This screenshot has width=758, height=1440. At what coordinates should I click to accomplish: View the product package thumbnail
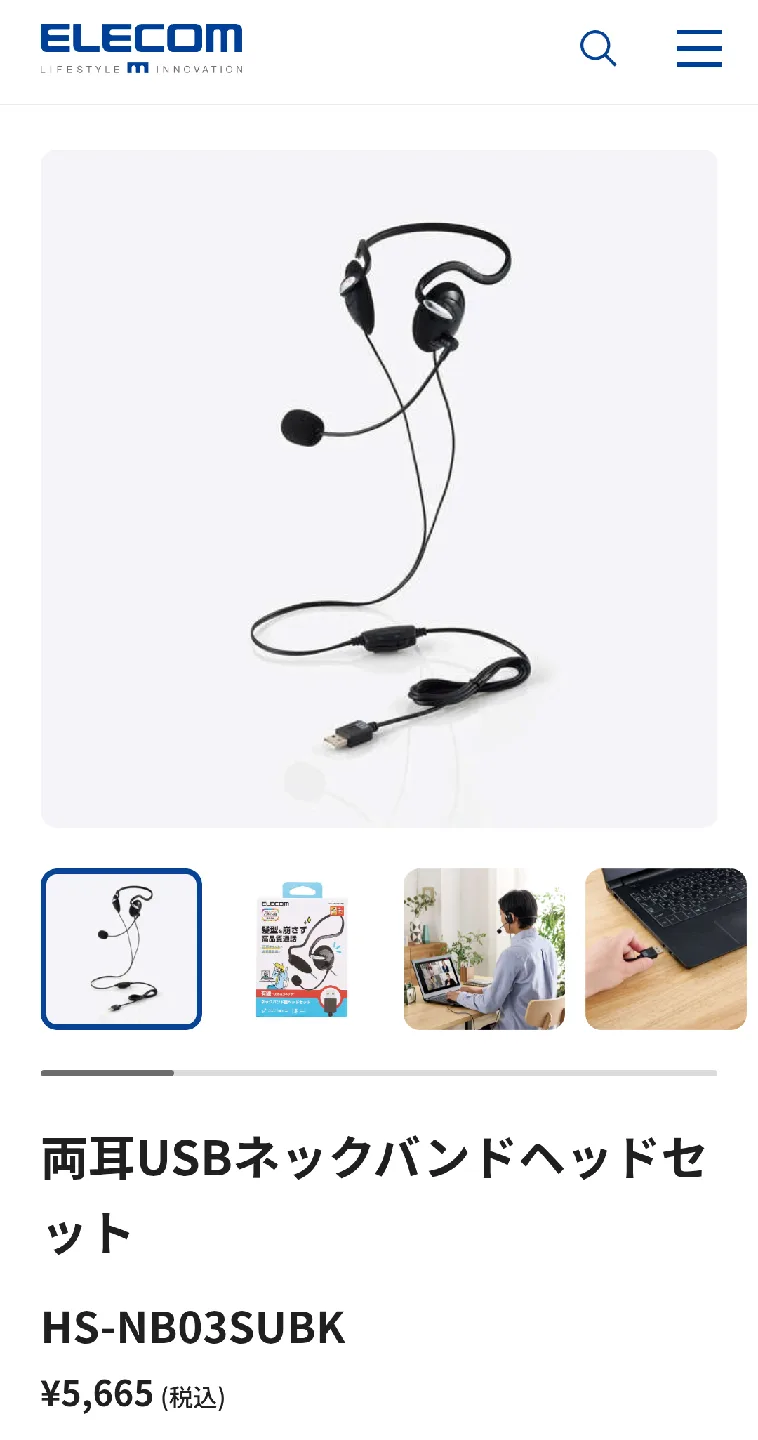point(301,948)
